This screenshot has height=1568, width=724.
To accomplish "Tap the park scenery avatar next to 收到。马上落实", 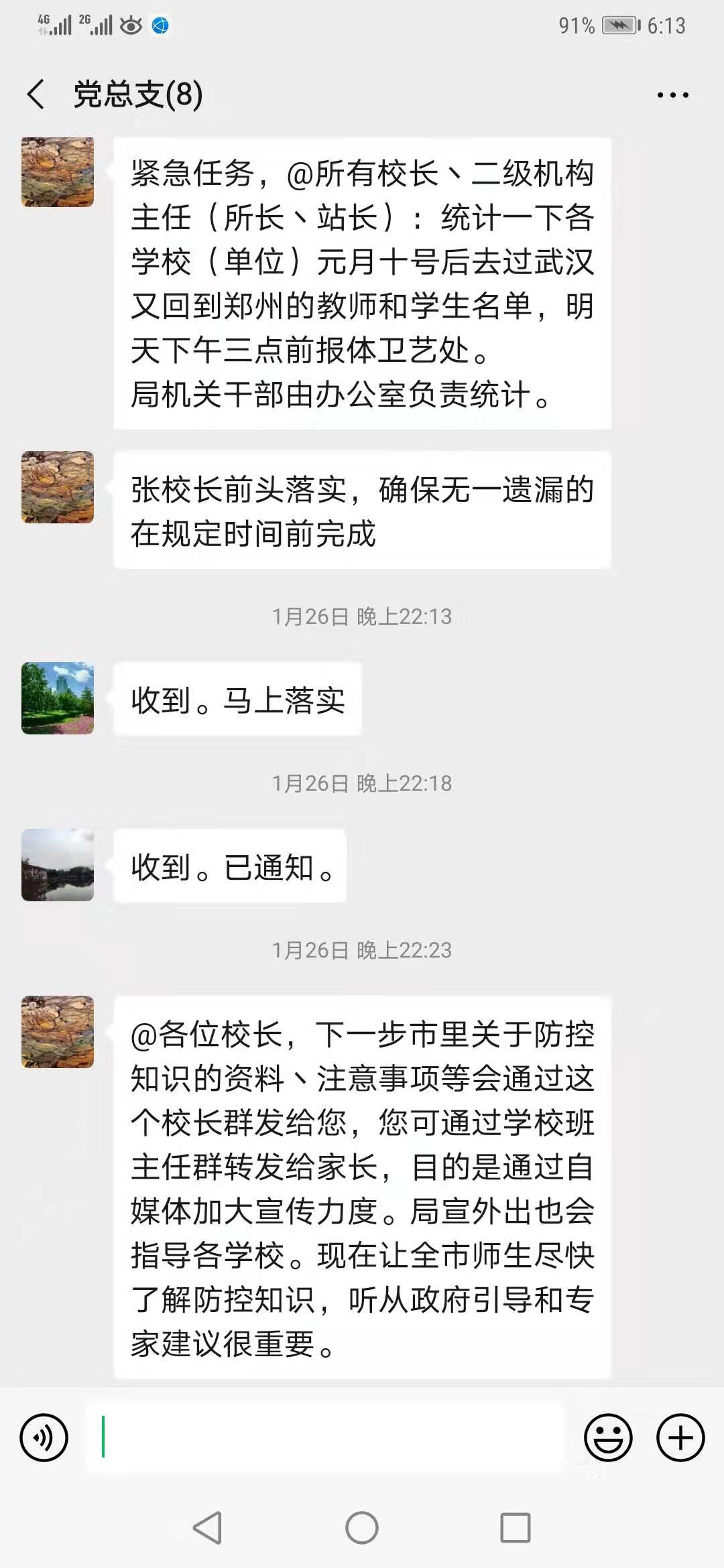I will point(57,698).
